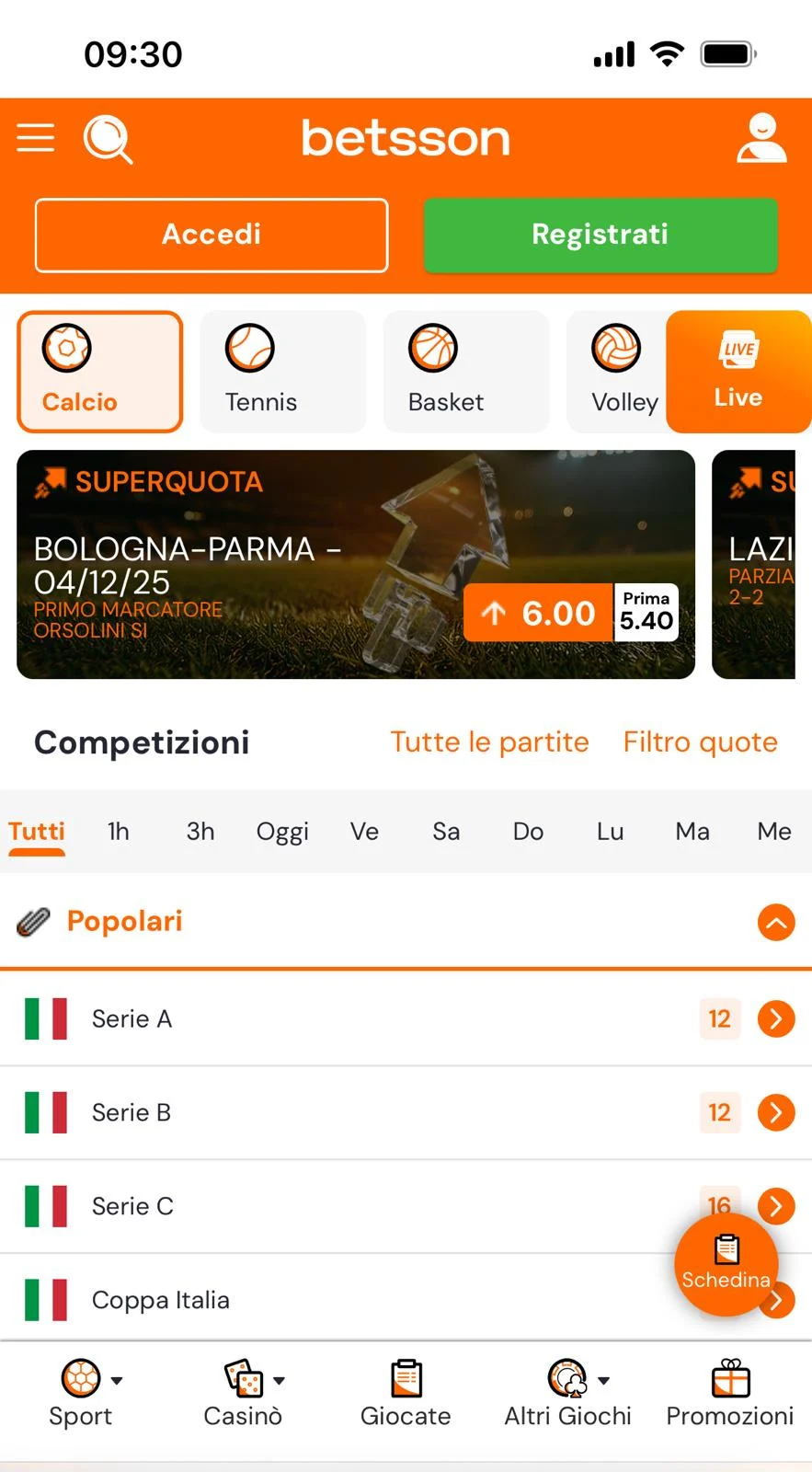Tap the user profile icon

(x=761, y=136)
